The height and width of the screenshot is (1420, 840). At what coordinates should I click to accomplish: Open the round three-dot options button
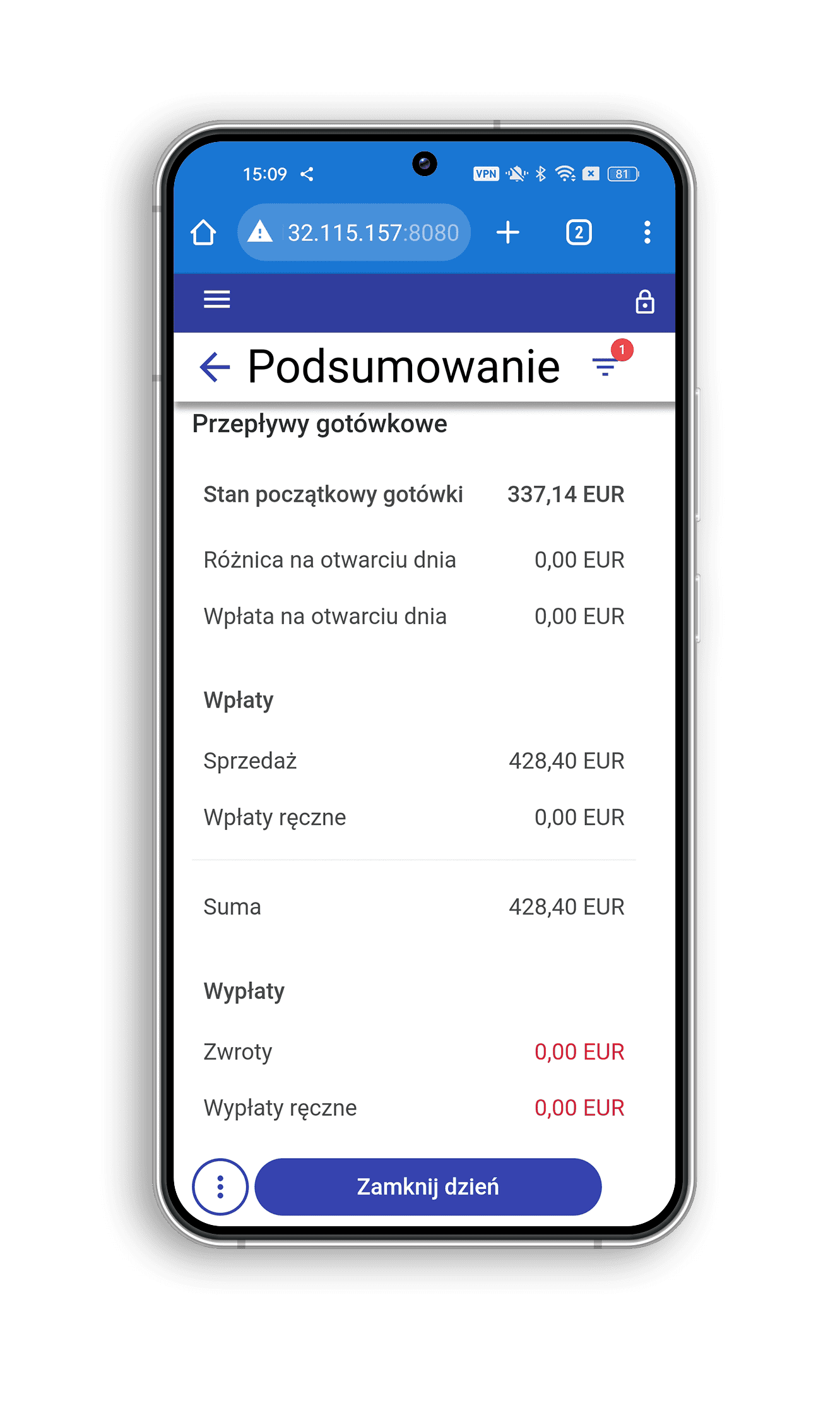tap(220, 1186)
